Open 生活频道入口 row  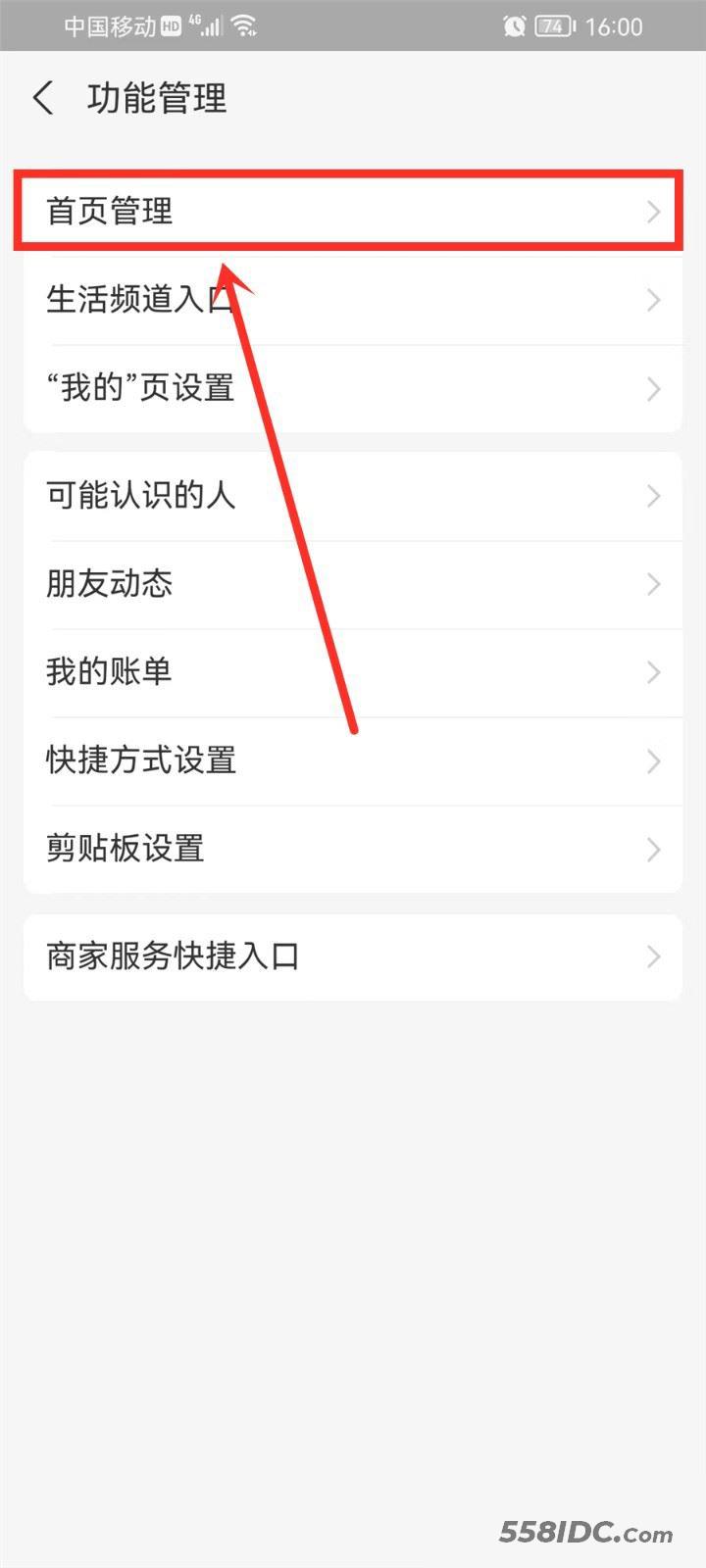click(x=352, y=300)
